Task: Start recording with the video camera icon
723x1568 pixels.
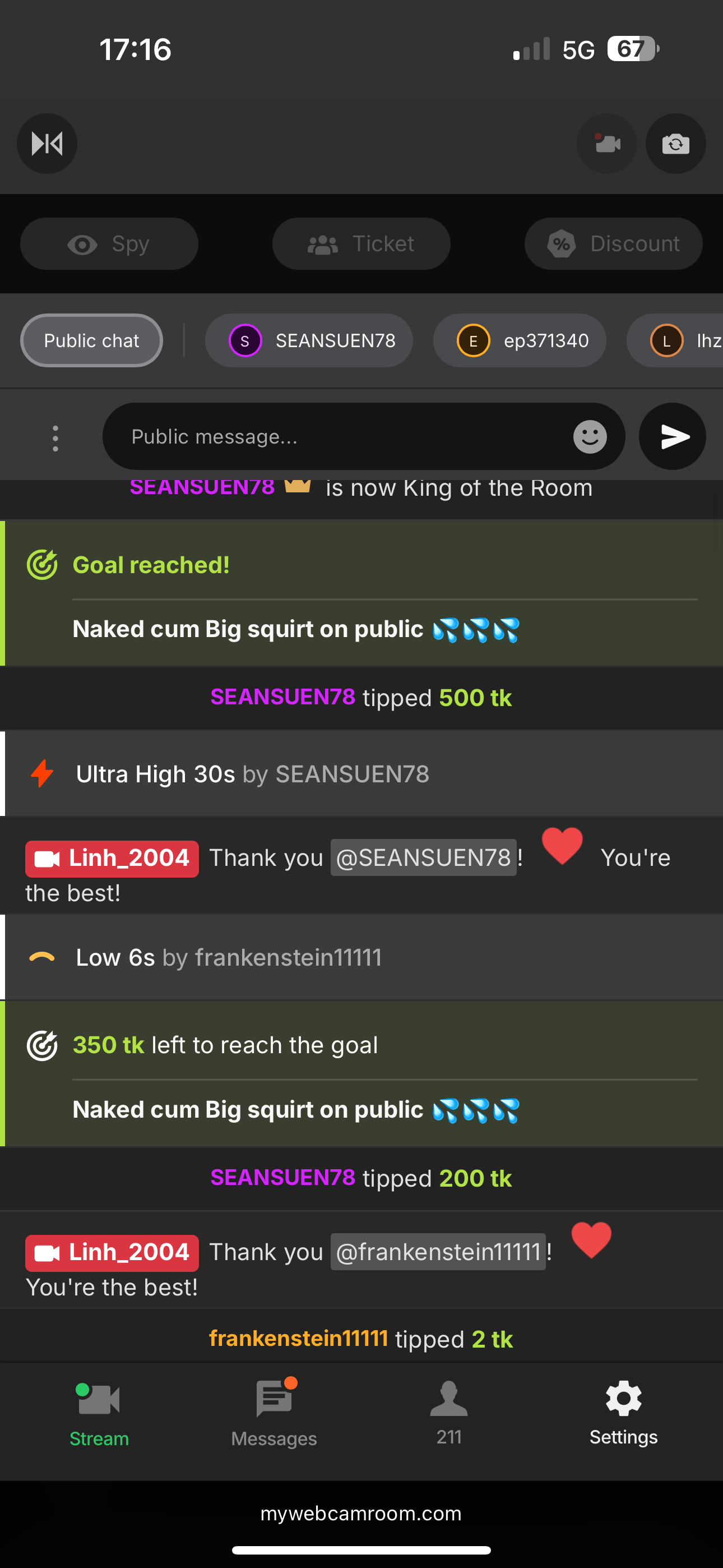Action: 607,144
